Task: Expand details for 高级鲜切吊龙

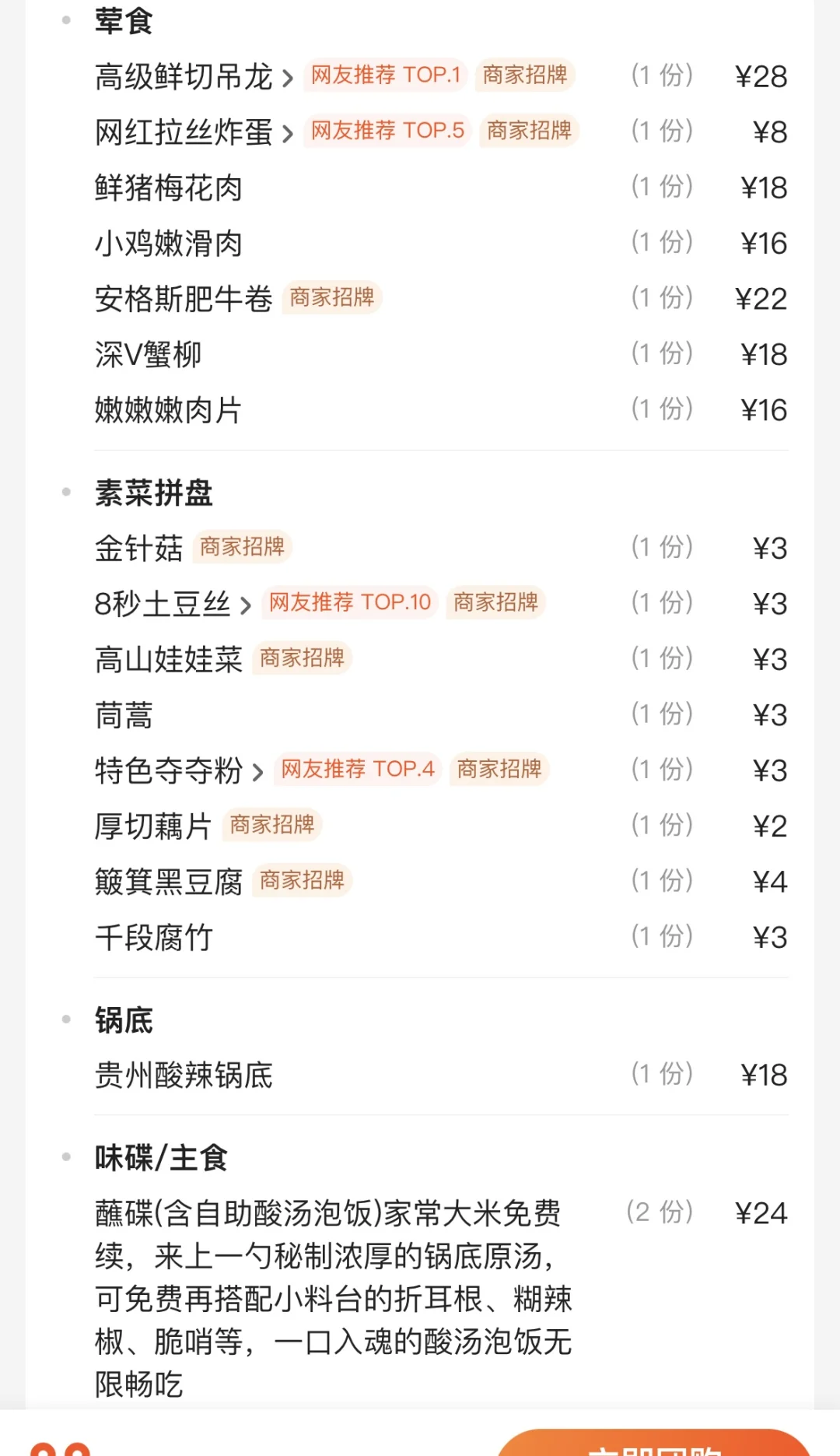Action: coord(289,75)
